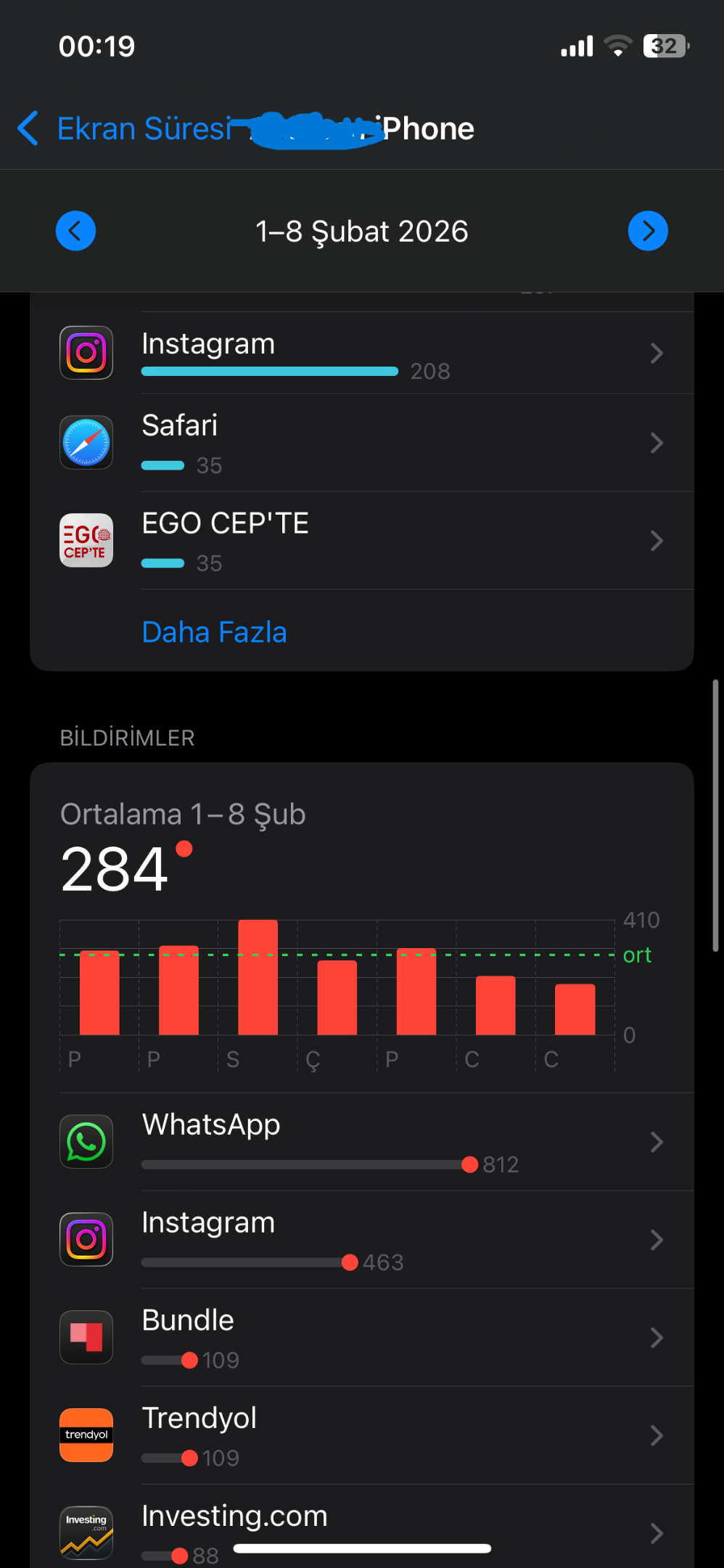
Task: Open Instagram notifications row with 463
Action: click(362, 1240)
